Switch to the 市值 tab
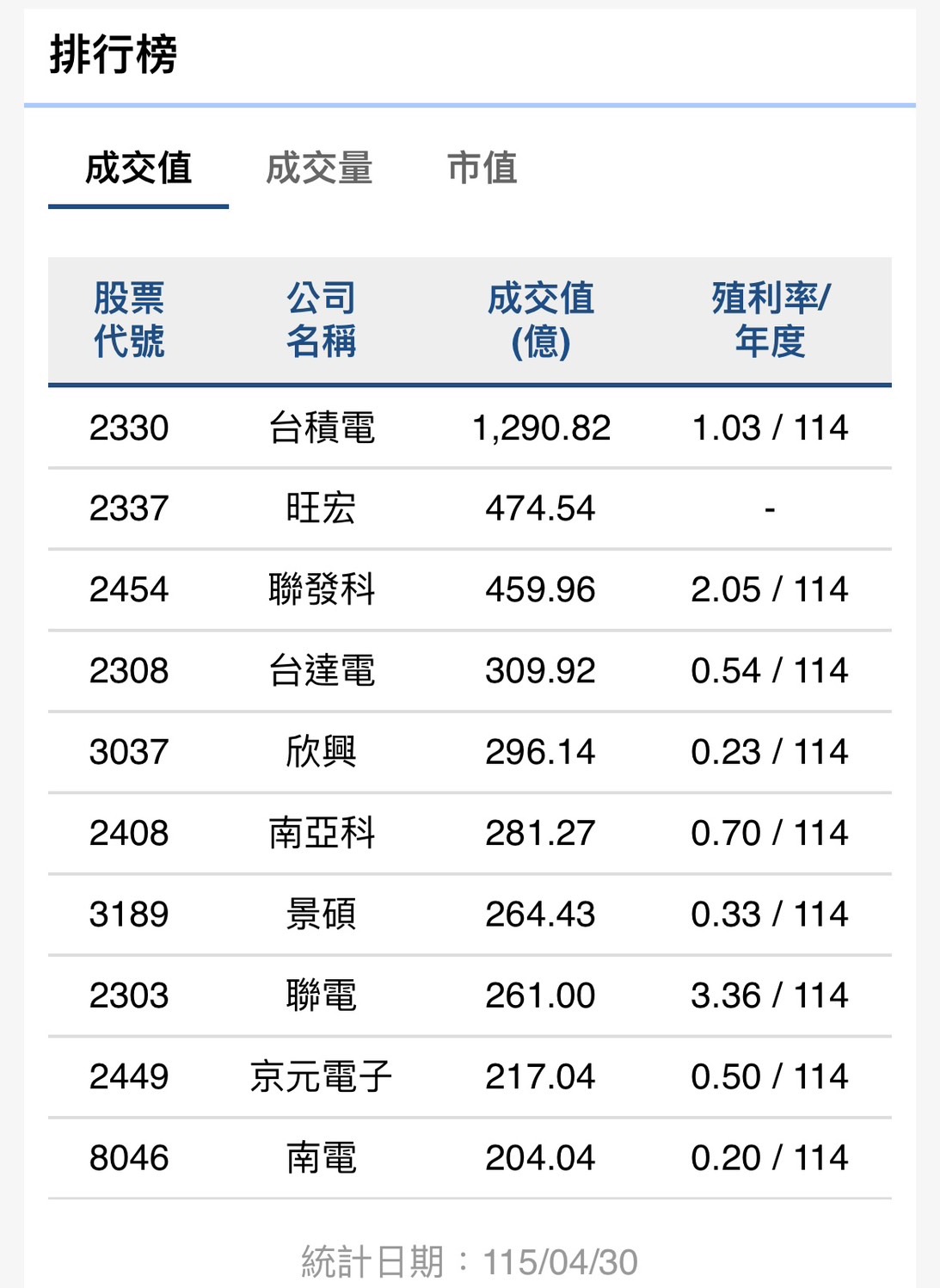Viewport: 940px width, 1288px height. click(x=482, y=168)
